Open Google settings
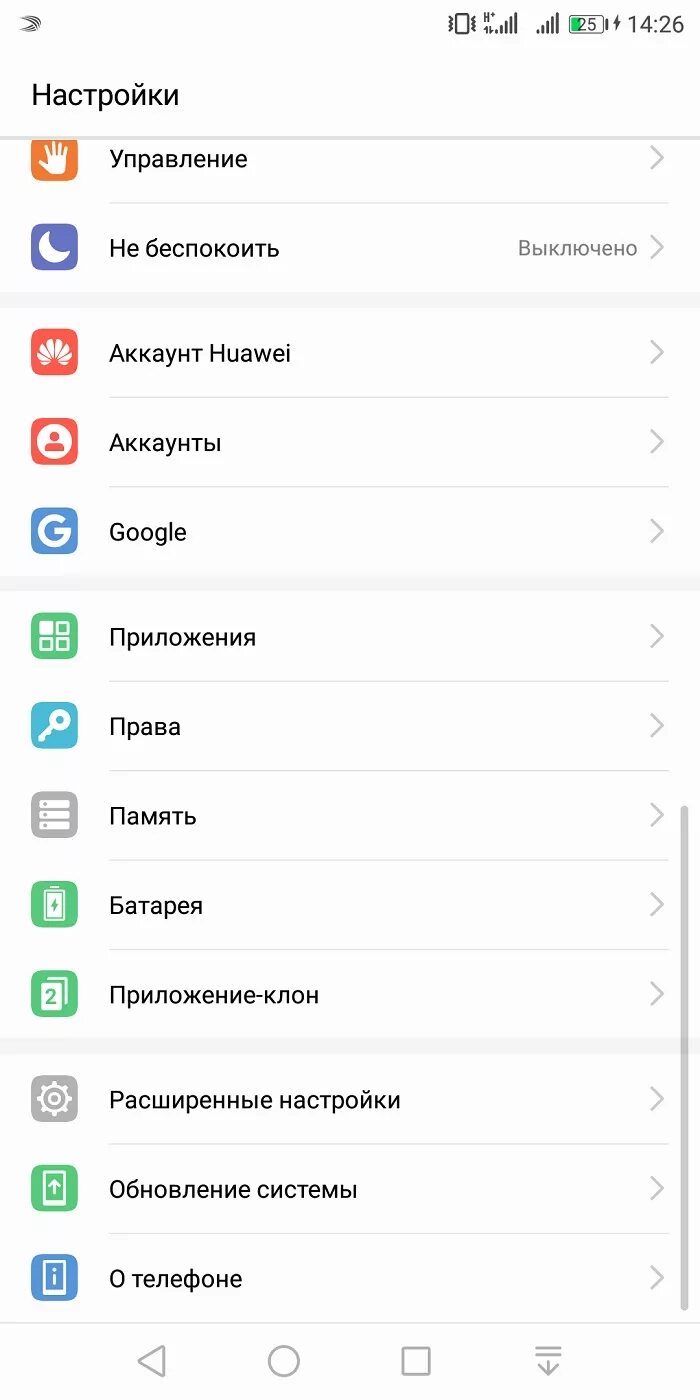700x1400 pixels. 350,532
